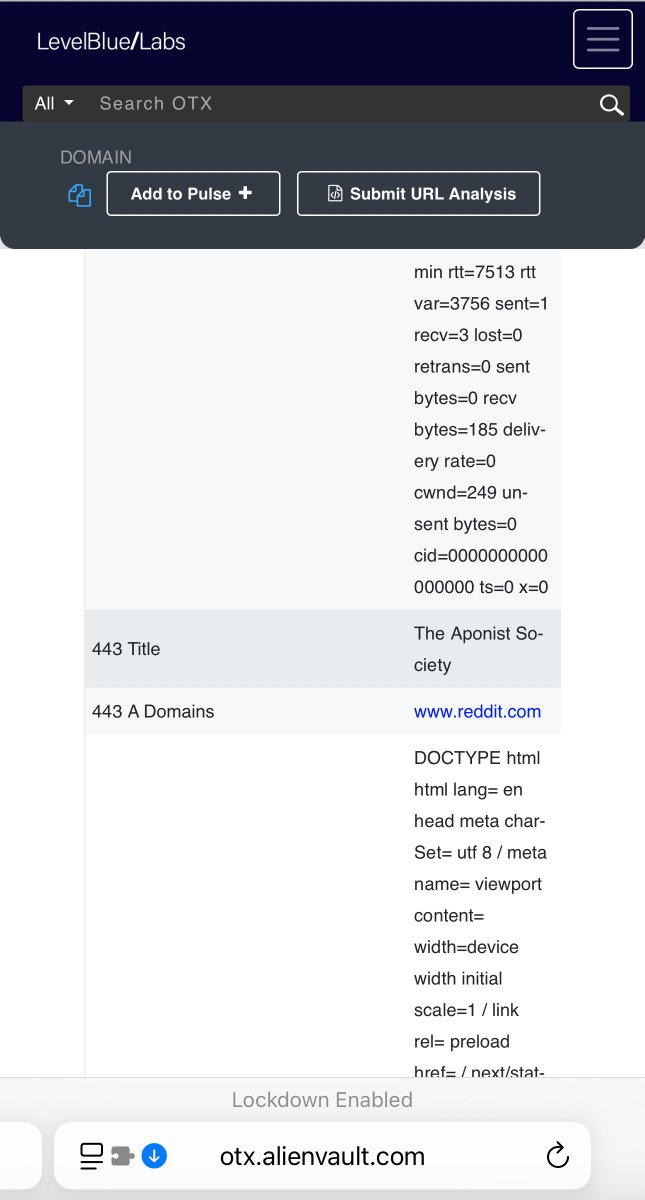The width and height of the screenshot is (645, 1200).
Task: Tap the otx.alienvault.com address bar
Action: (x=322, y=1157)
